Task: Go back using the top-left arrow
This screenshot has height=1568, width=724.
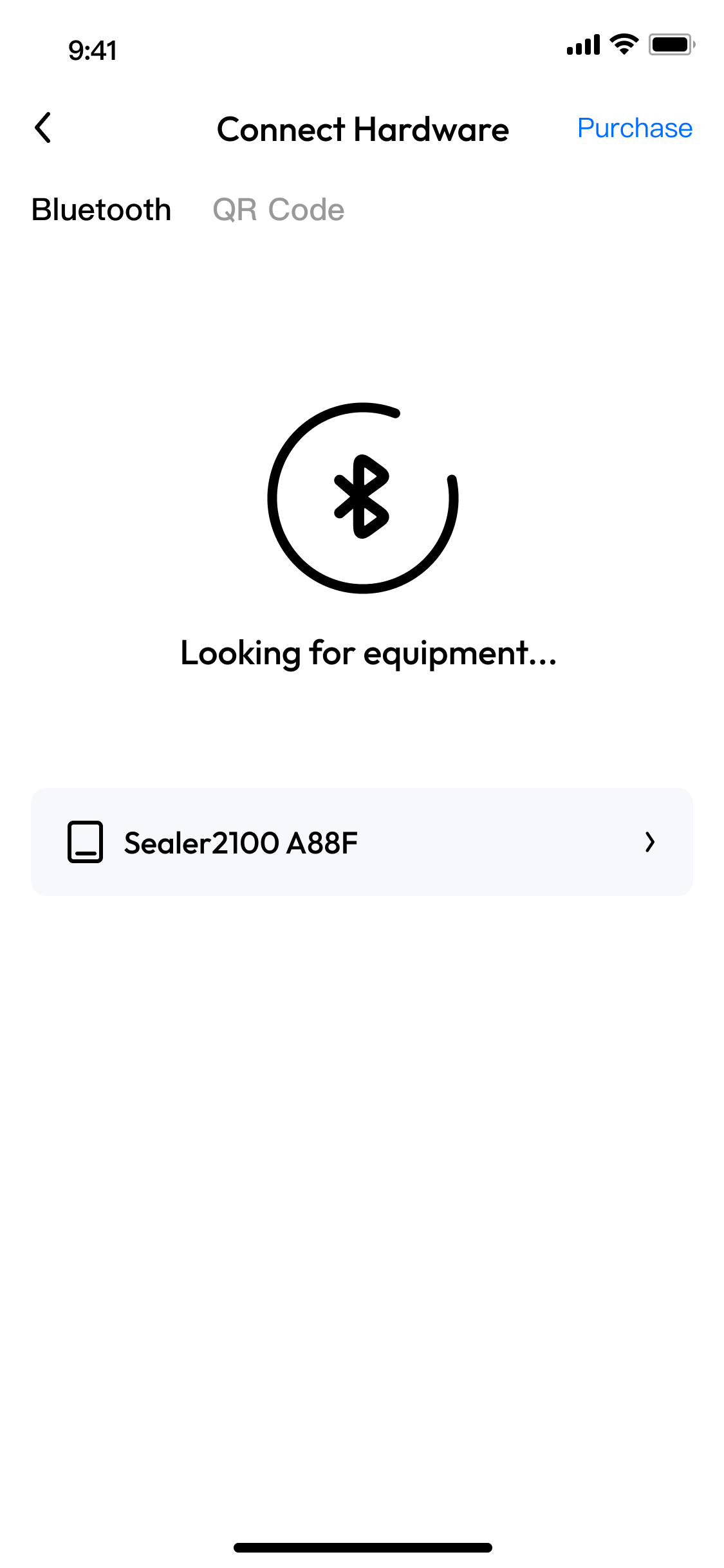Action: tap(43, 128)
